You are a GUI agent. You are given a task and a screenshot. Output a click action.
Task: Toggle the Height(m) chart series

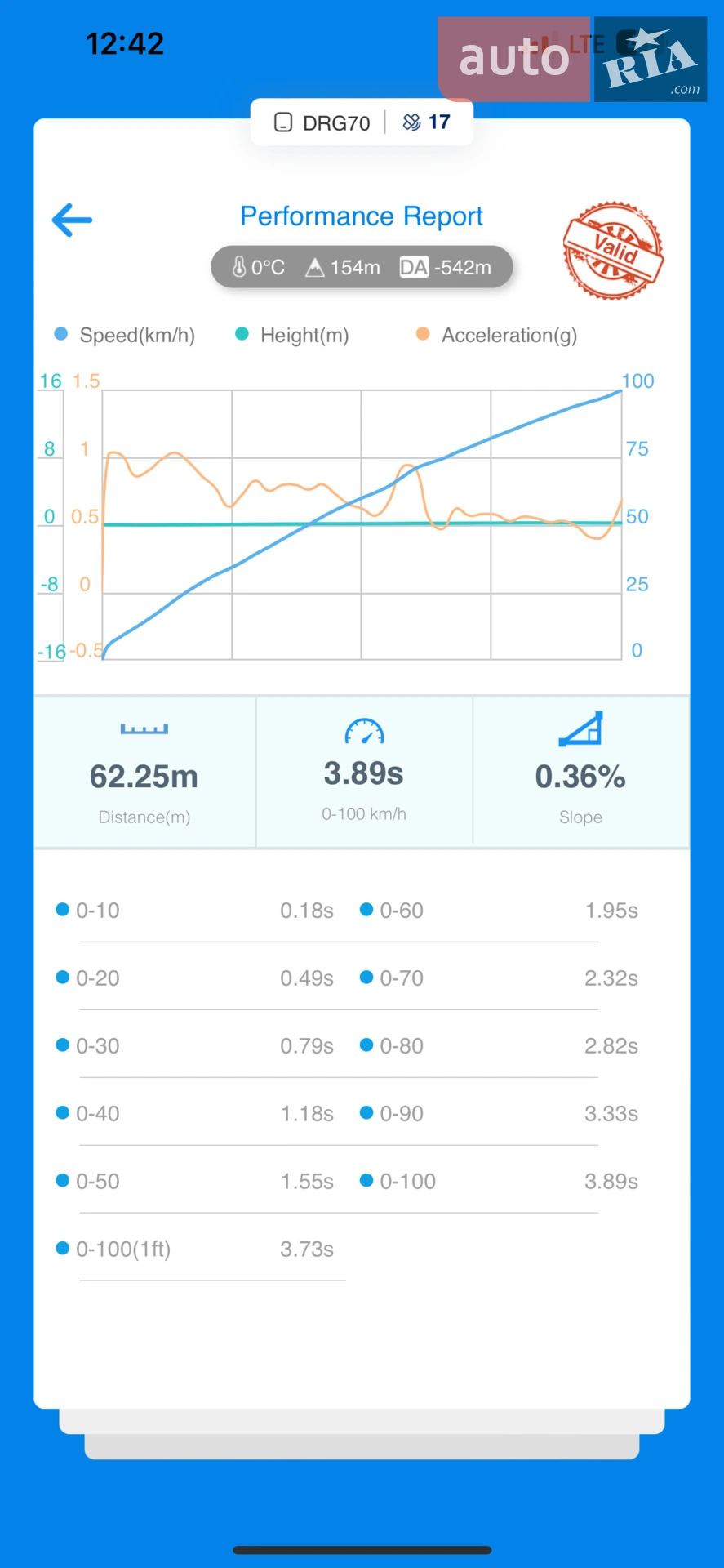[x=292, y=335]
